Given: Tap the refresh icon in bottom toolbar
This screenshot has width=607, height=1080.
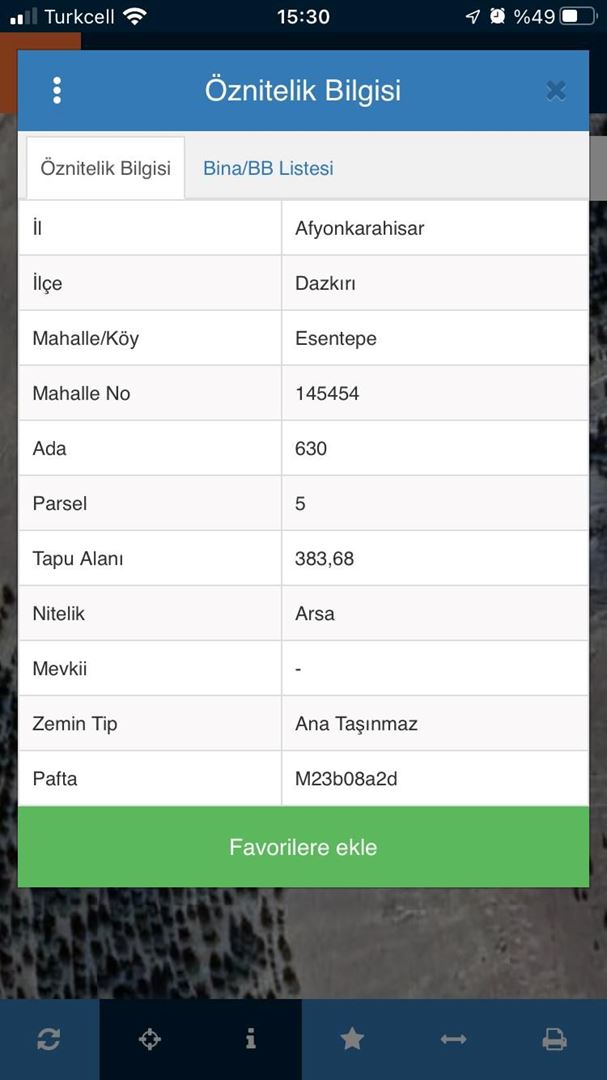Looking at the screenshot, I should pos(49,1039).
